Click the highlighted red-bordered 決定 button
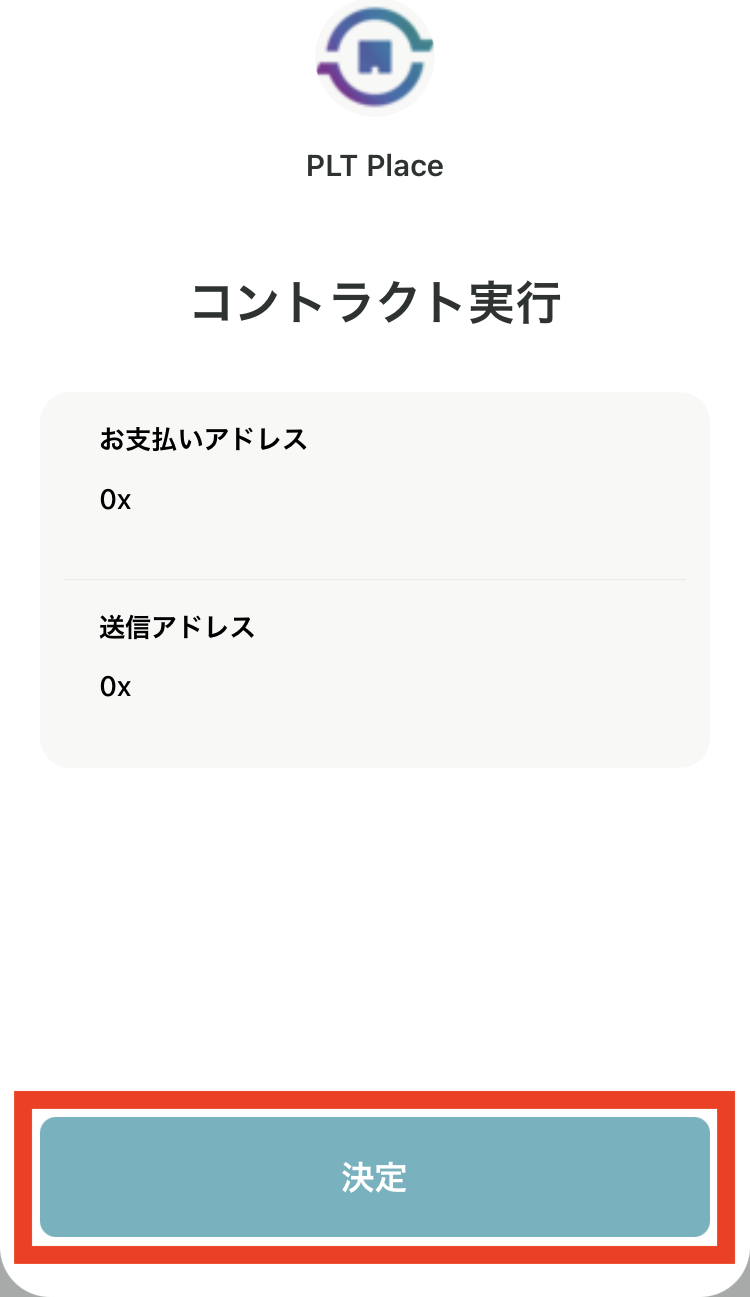This screenshot has width=750, height=1297. [x=375, y=1180]
